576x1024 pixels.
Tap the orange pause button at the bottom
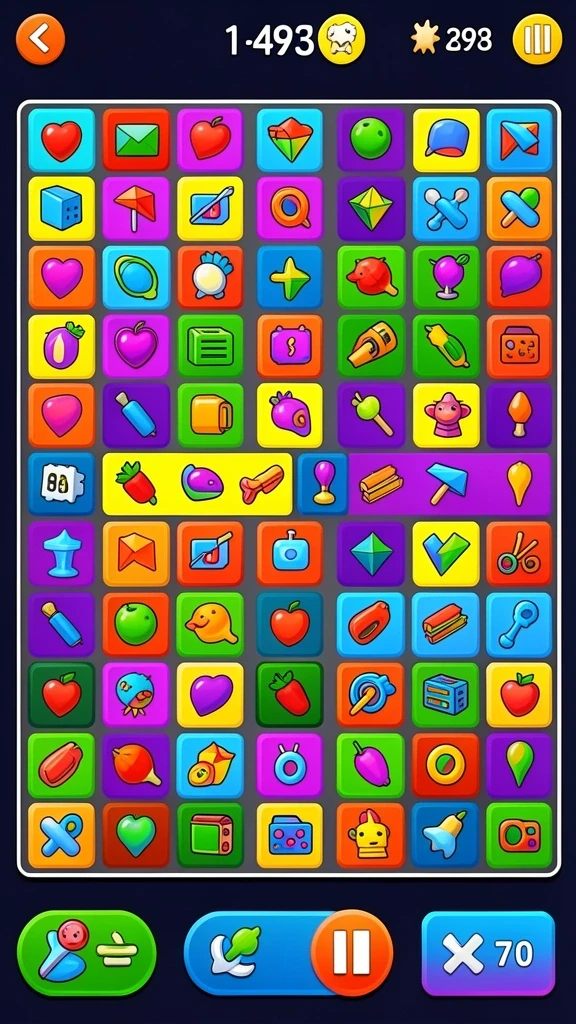click(x=352, y=953)
